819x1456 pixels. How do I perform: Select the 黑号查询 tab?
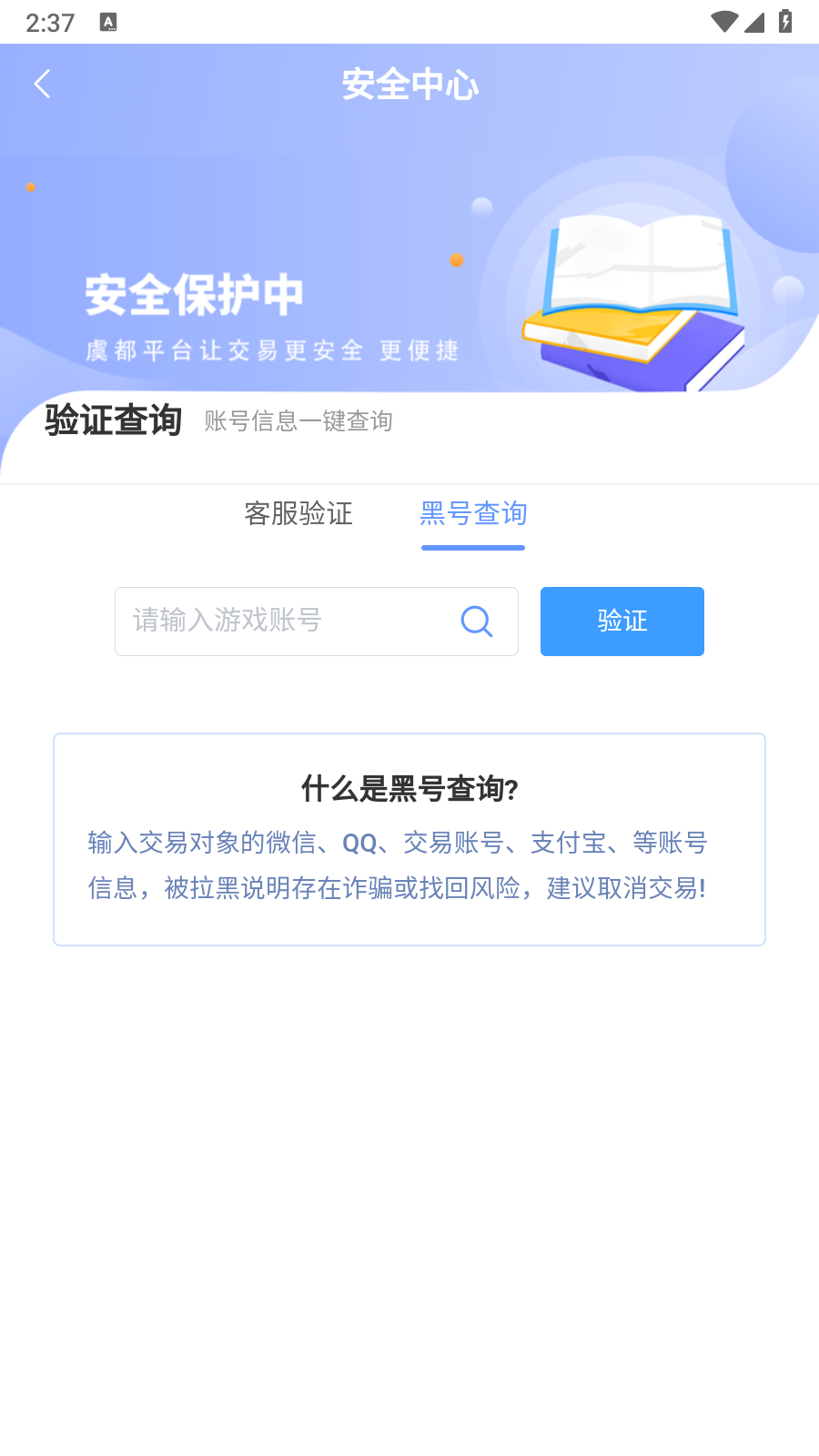[x=472, y=514]
